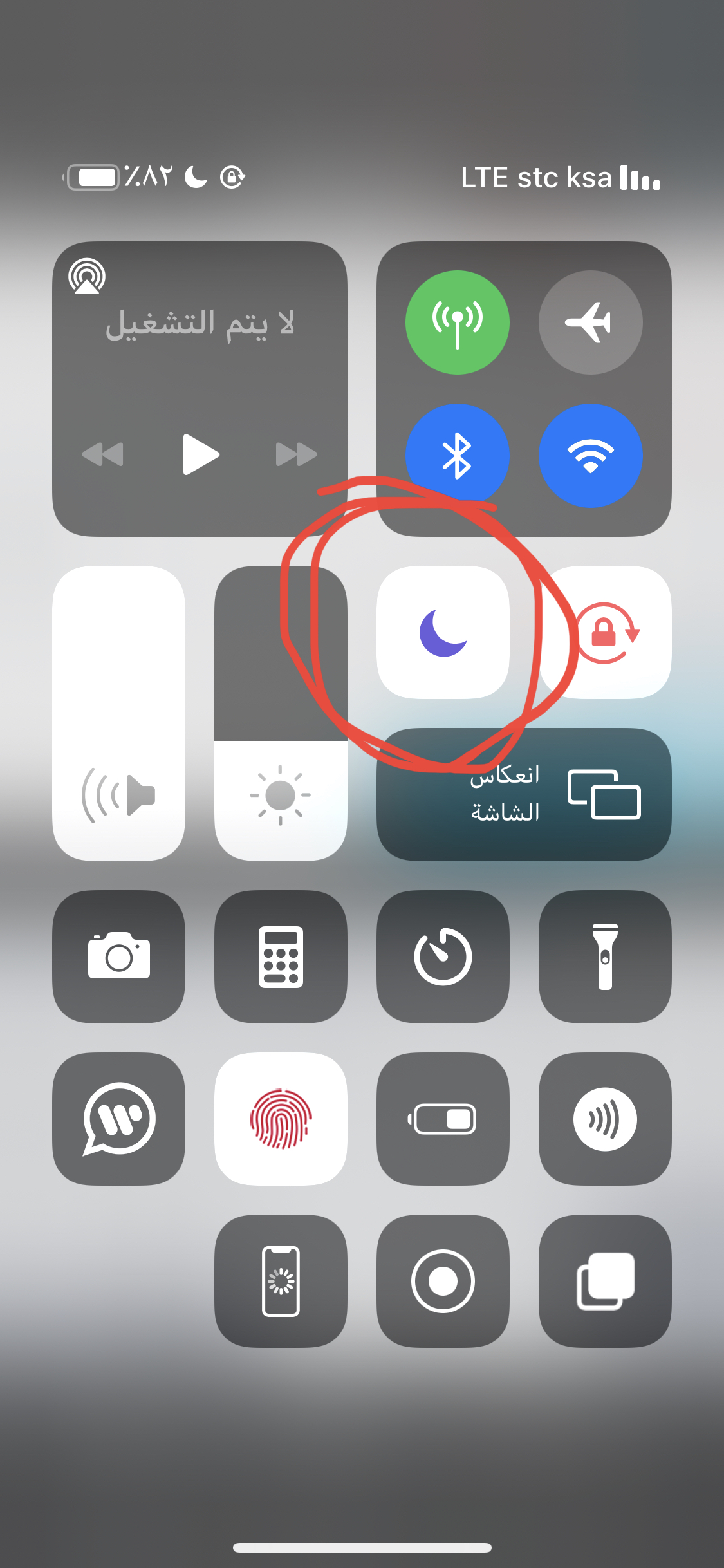Open the NFC tag reader
This screenshot has height=1568, width=724.
[605, 1119]
